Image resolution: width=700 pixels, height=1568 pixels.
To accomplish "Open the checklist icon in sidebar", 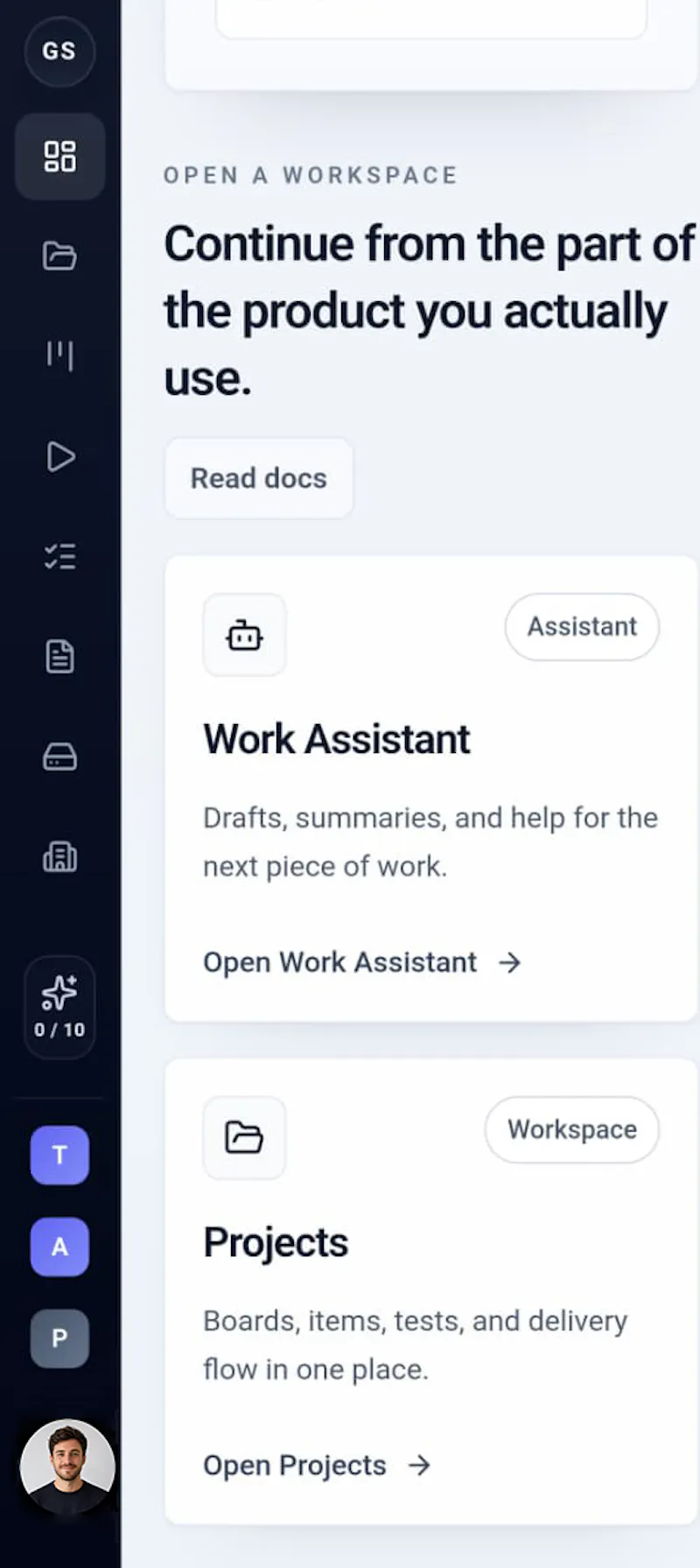I will (x=59, y=557).
